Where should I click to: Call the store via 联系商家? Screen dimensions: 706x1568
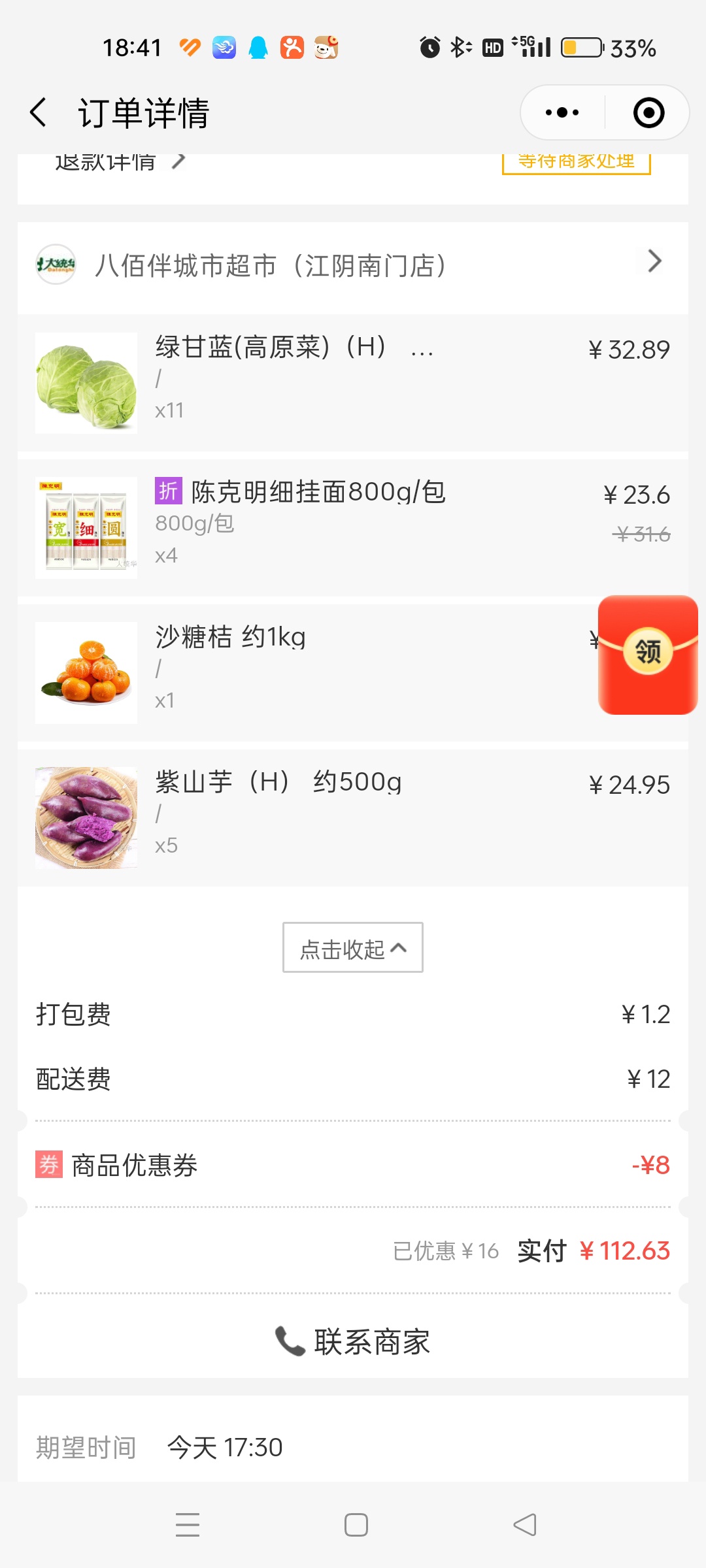point(353,1342)
